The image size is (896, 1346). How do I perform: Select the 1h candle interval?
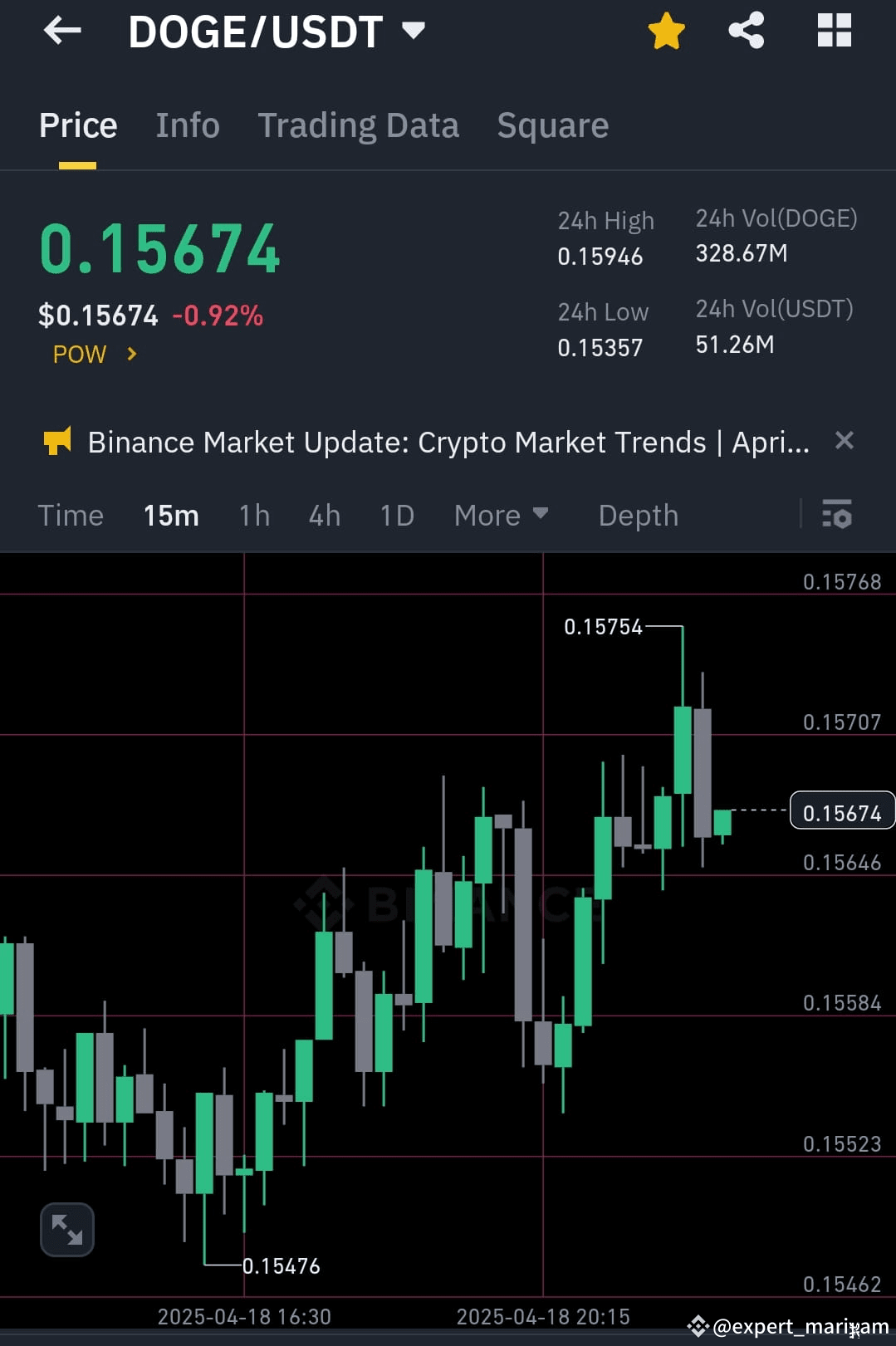tap(253, 515)
